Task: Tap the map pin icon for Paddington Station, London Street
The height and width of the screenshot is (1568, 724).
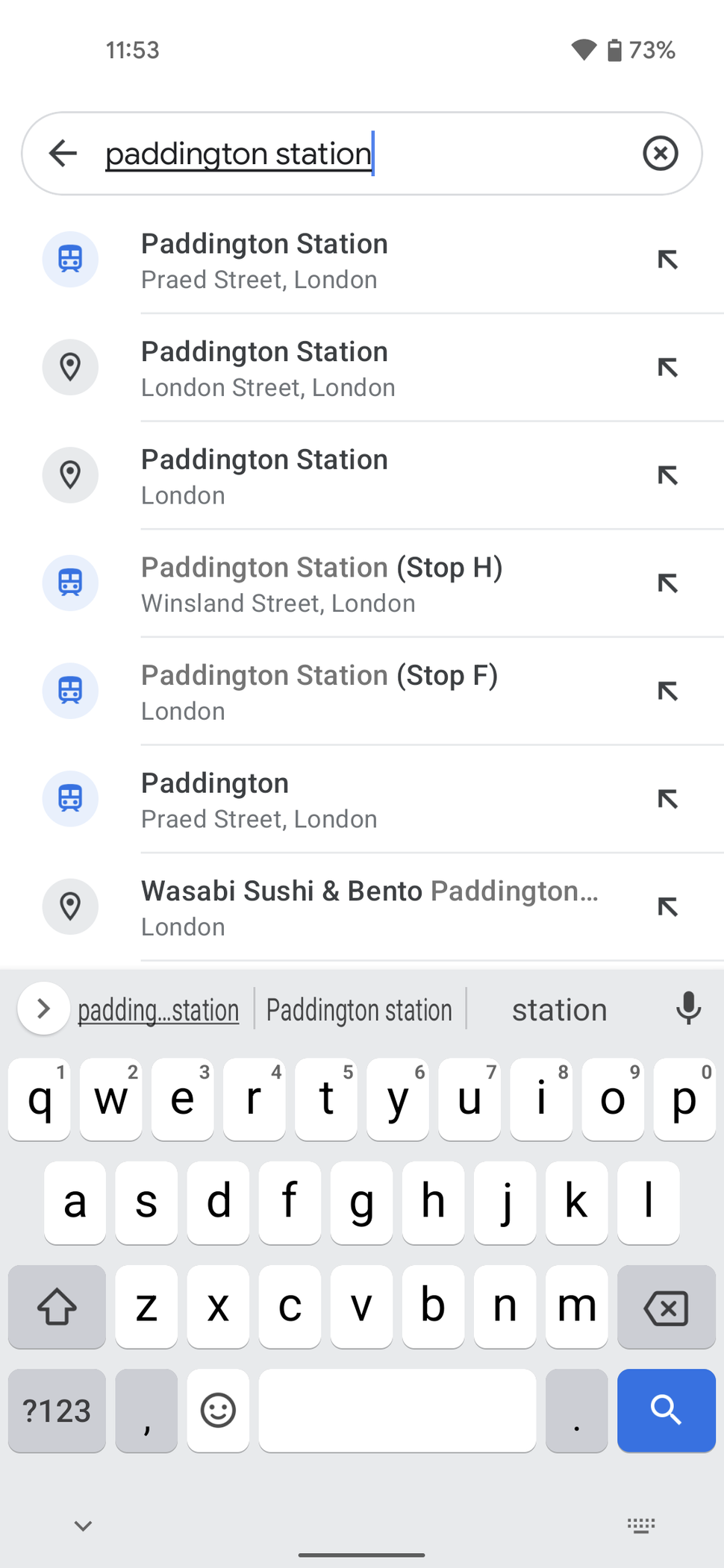Action: tap(70, 367)
